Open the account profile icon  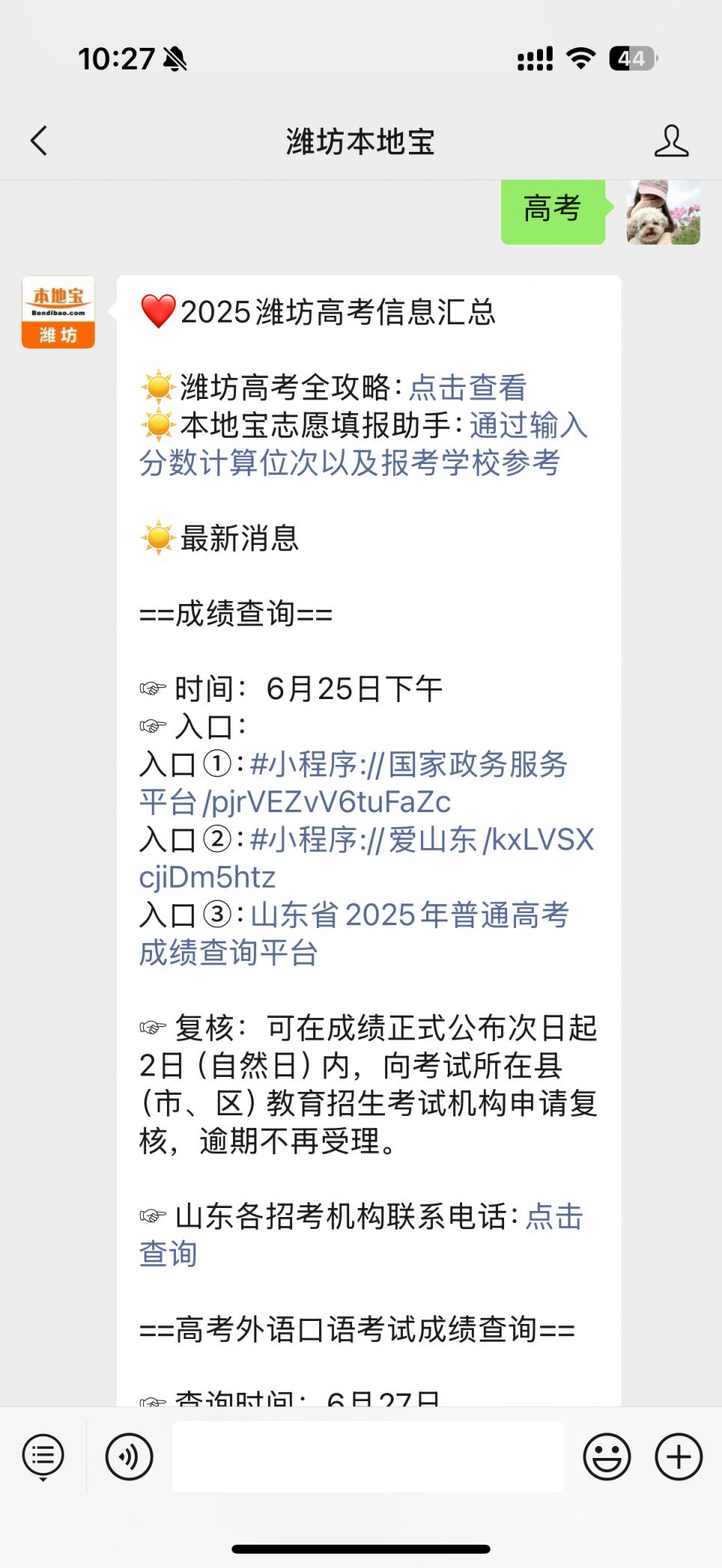coord(670,141)
